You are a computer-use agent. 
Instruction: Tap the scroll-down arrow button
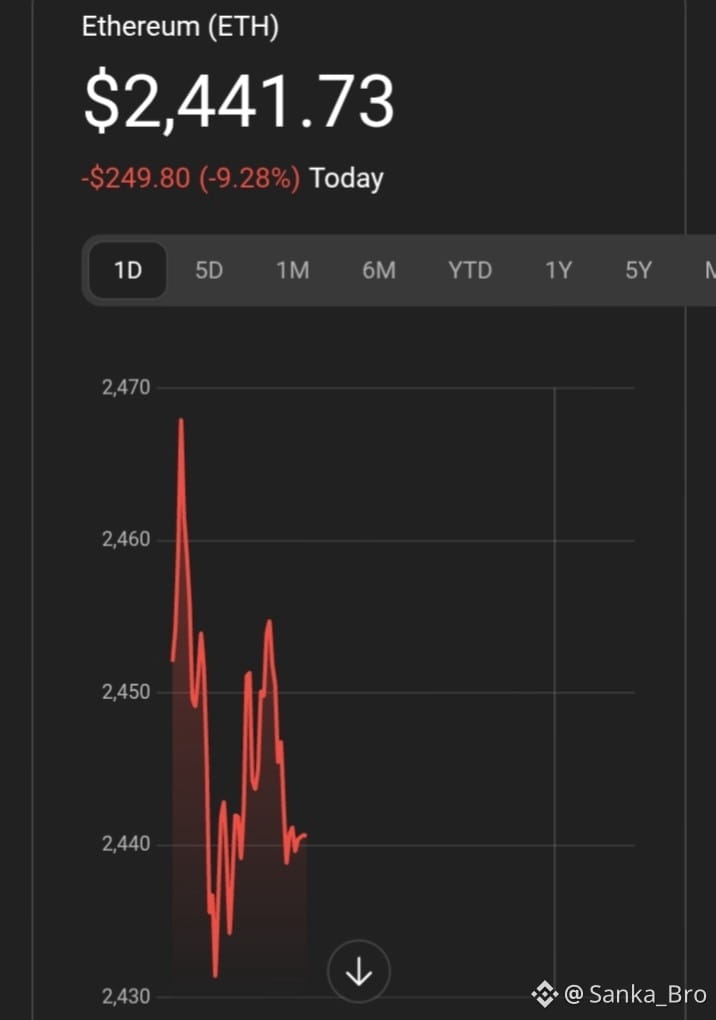[358, 971]
